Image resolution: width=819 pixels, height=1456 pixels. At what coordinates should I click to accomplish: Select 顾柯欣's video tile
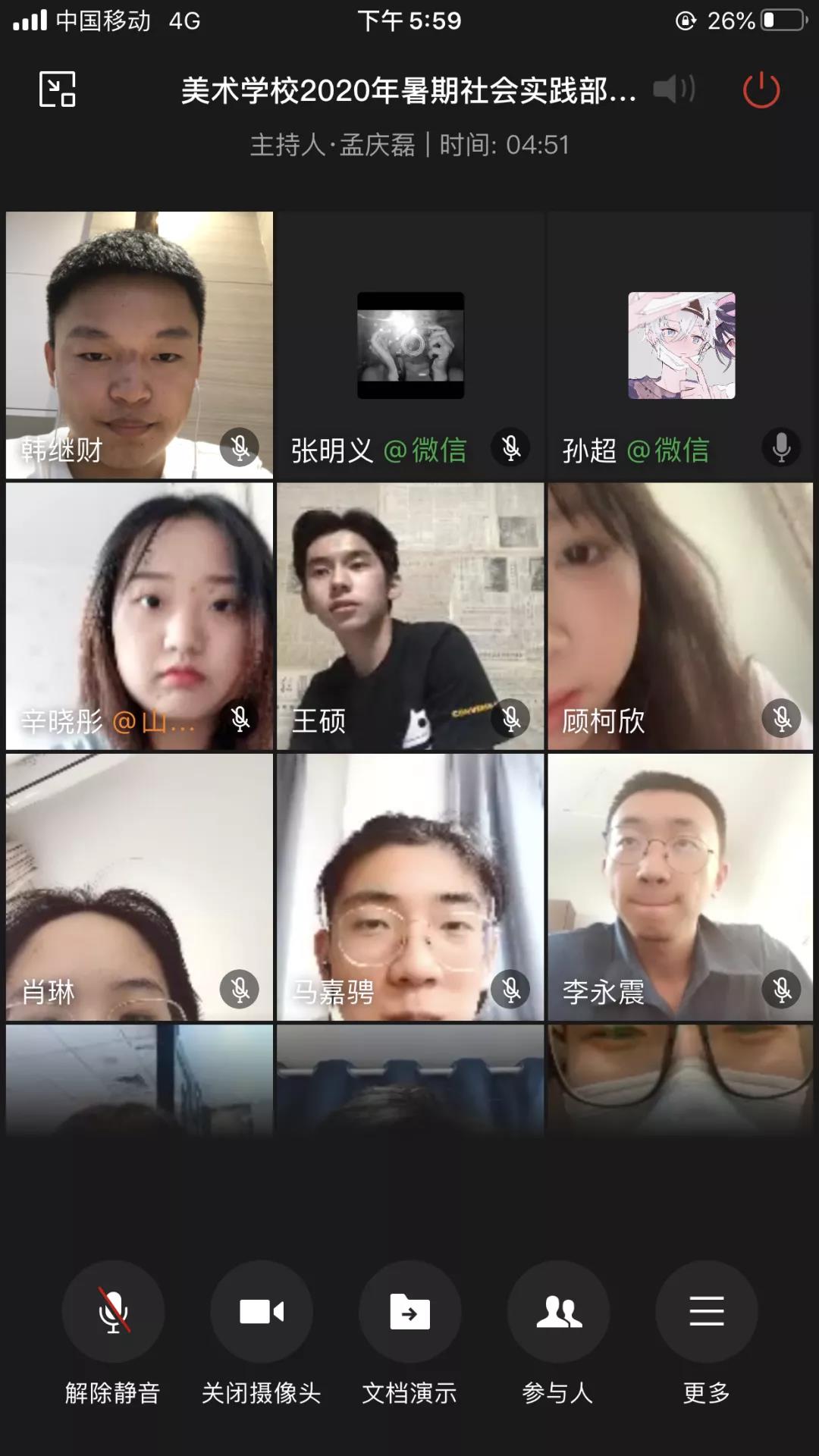point(680,616)
